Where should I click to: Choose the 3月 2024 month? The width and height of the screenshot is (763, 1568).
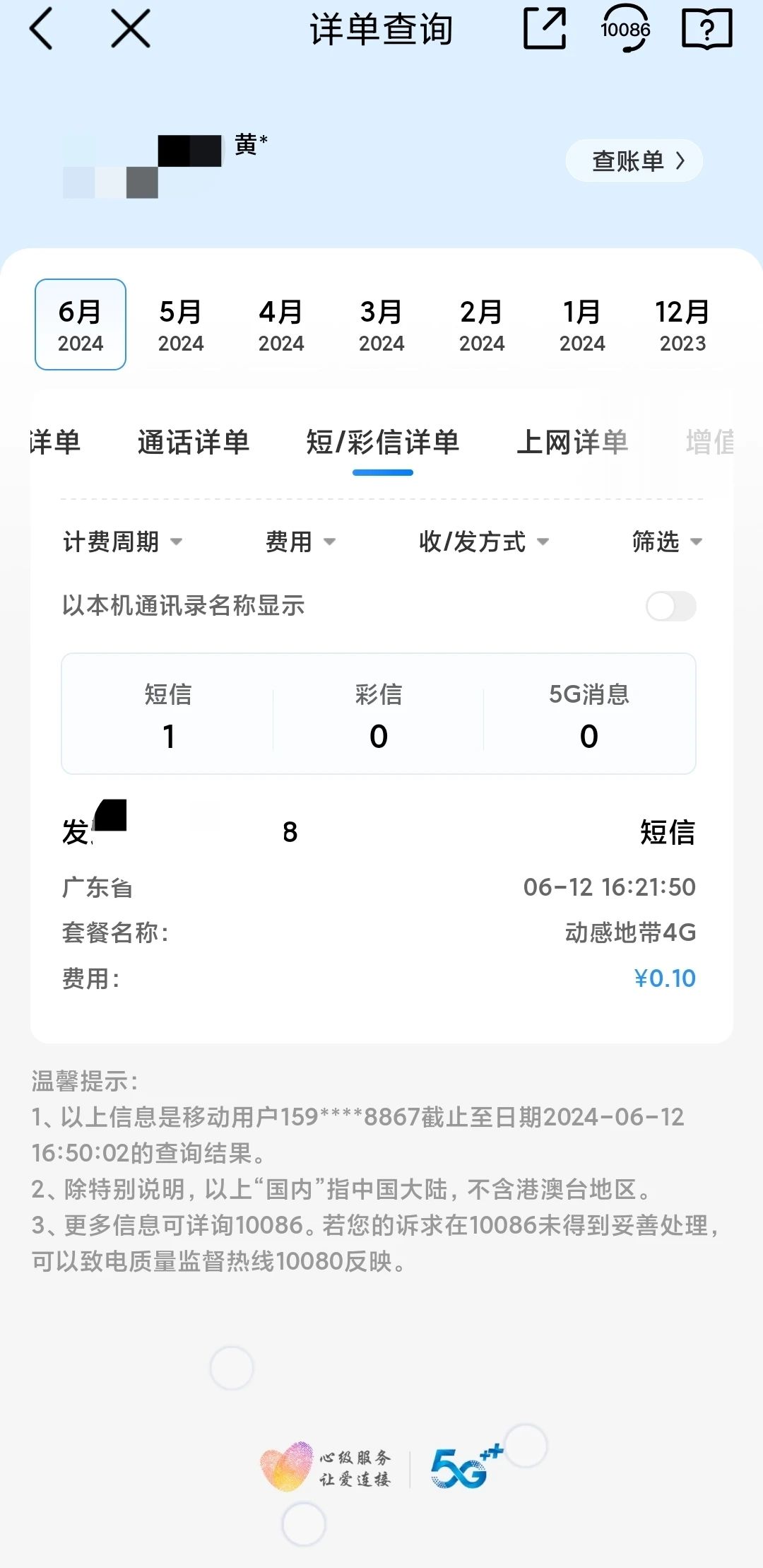coord(381,325)
